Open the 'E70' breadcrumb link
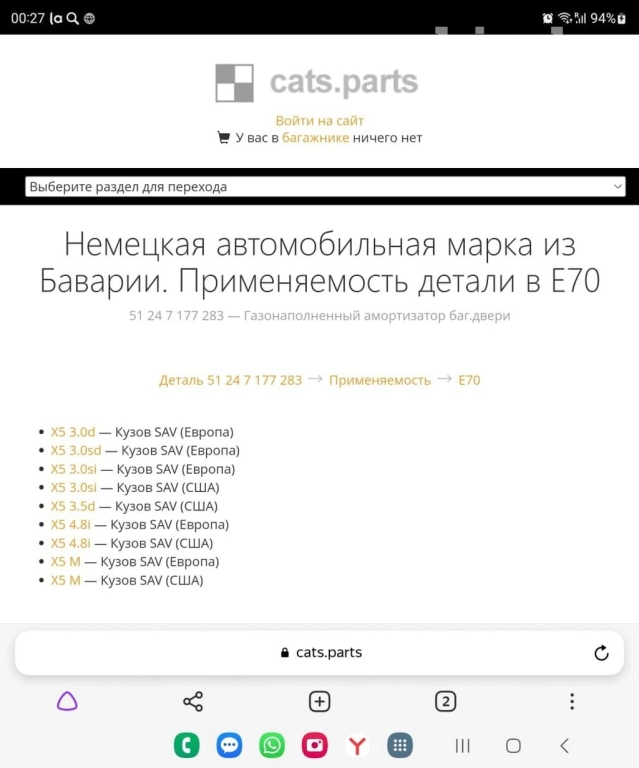The height and width of the screenshot is (768, 639). 469,380
